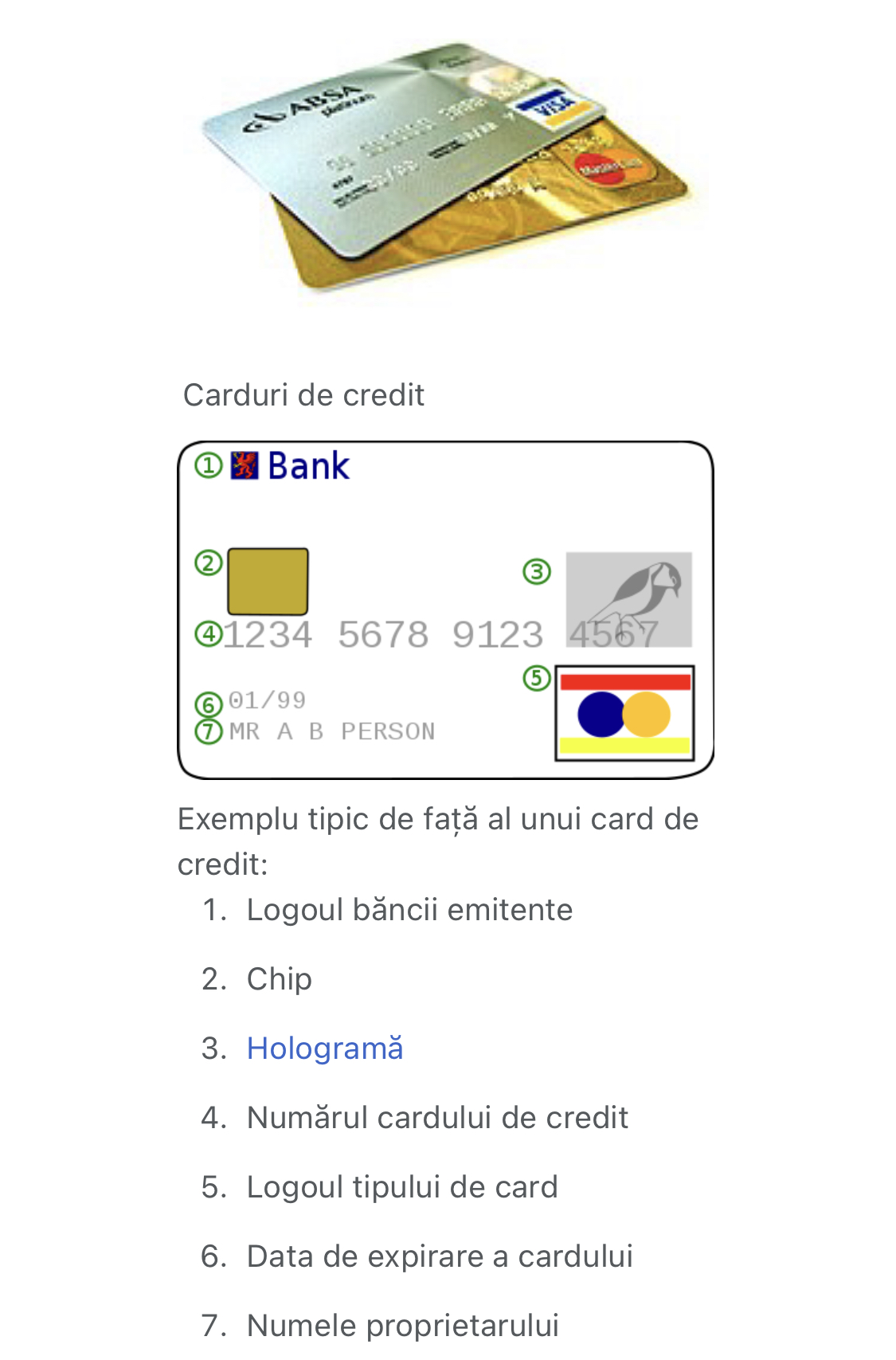Open the Hologramă link

pos(325,1048)
